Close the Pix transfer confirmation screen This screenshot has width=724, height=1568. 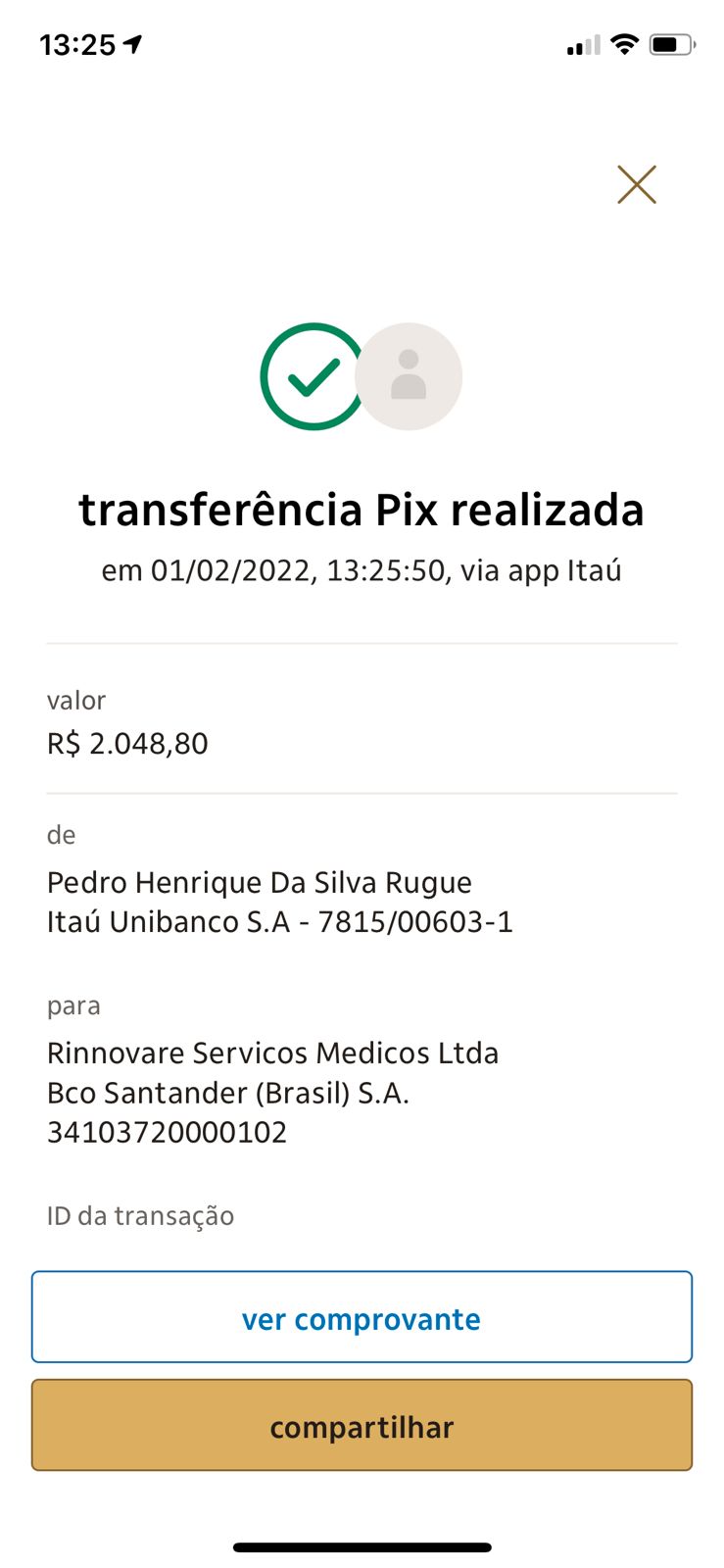tap(636, 184)
